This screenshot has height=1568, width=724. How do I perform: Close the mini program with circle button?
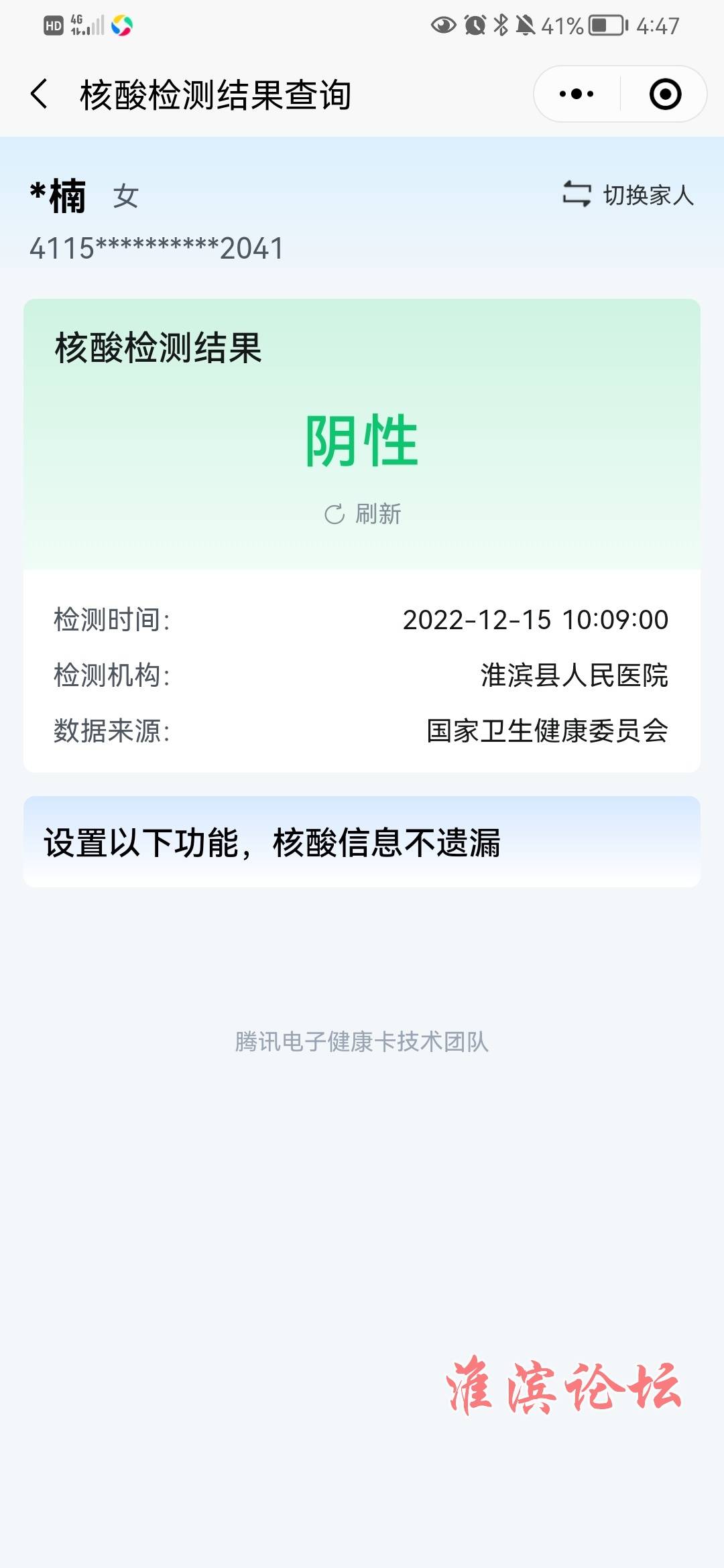point(665,94)
